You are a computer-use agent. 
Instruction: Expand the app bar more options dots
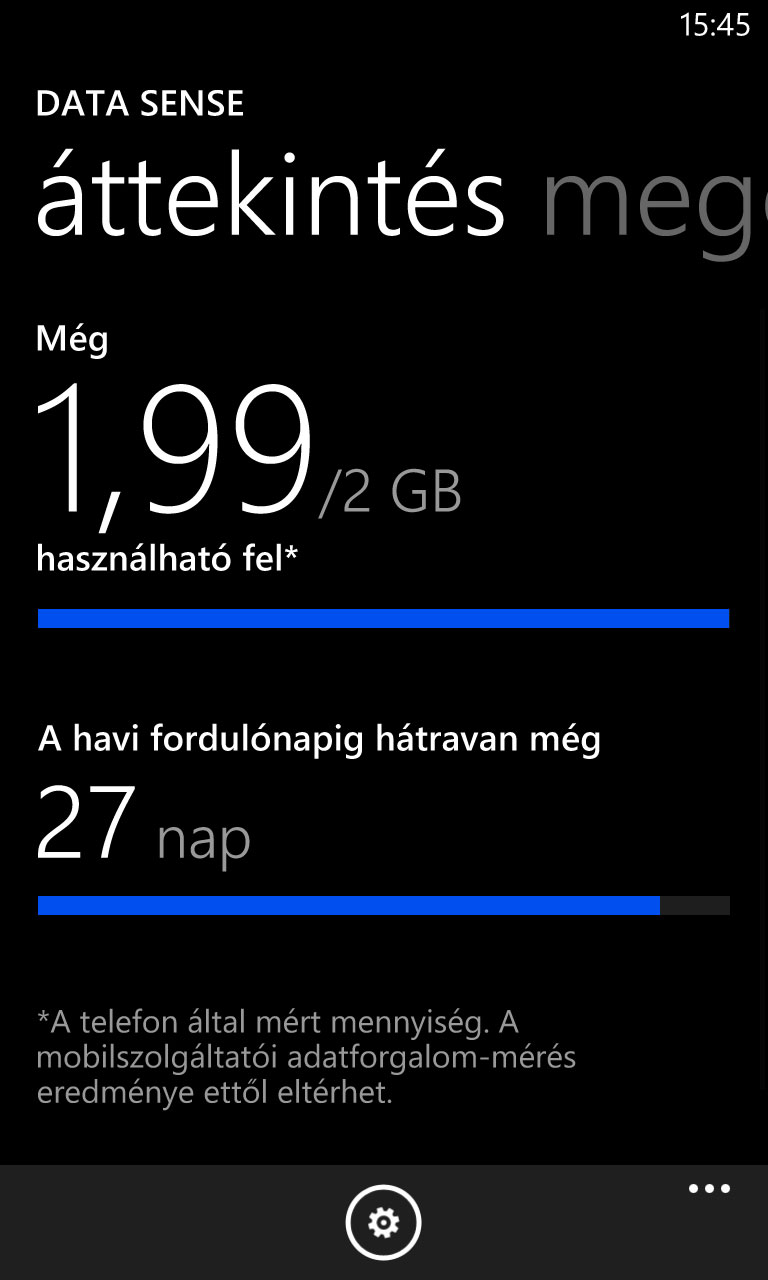click(x=709, y=1189)
